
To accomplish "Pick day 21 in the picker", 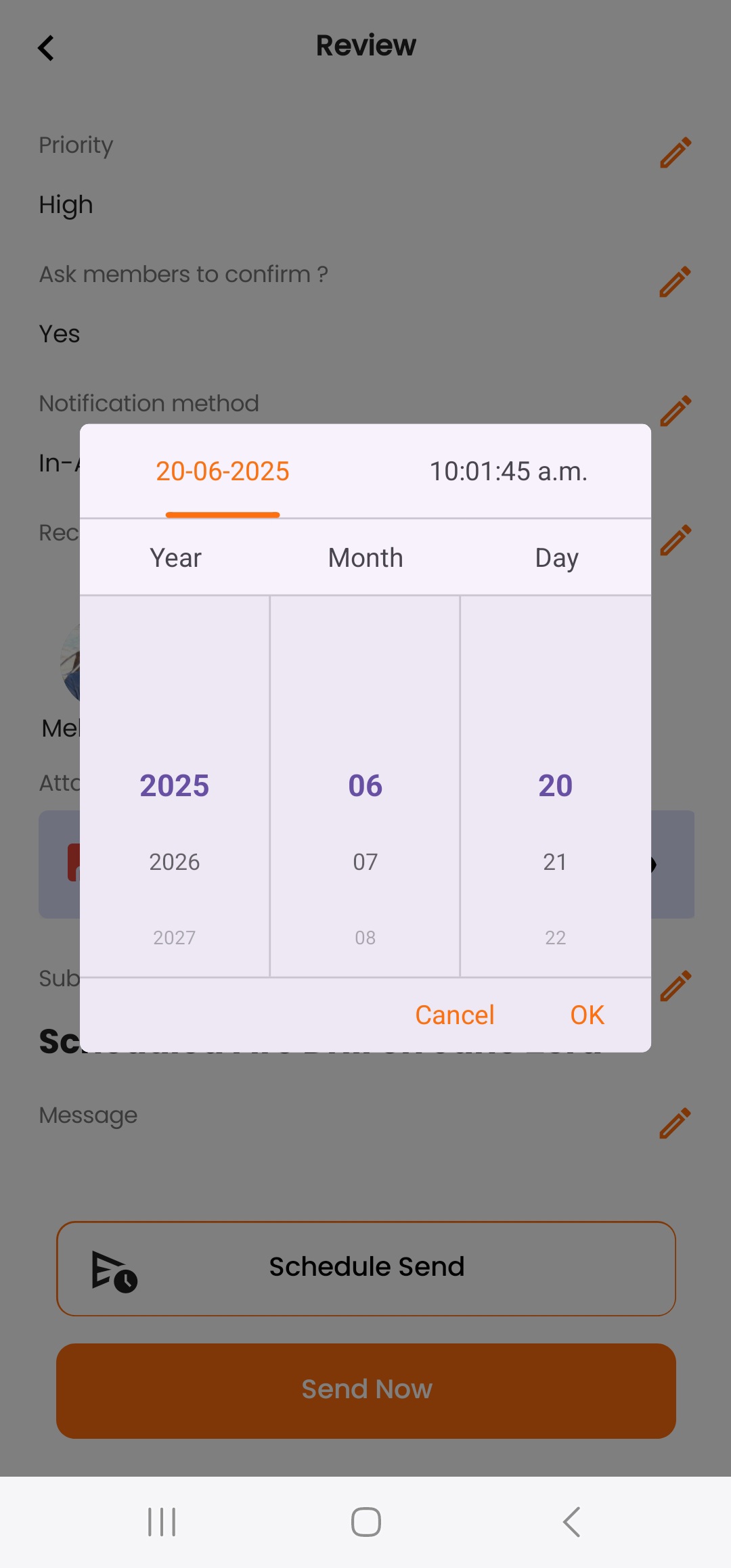I will 555,862.
